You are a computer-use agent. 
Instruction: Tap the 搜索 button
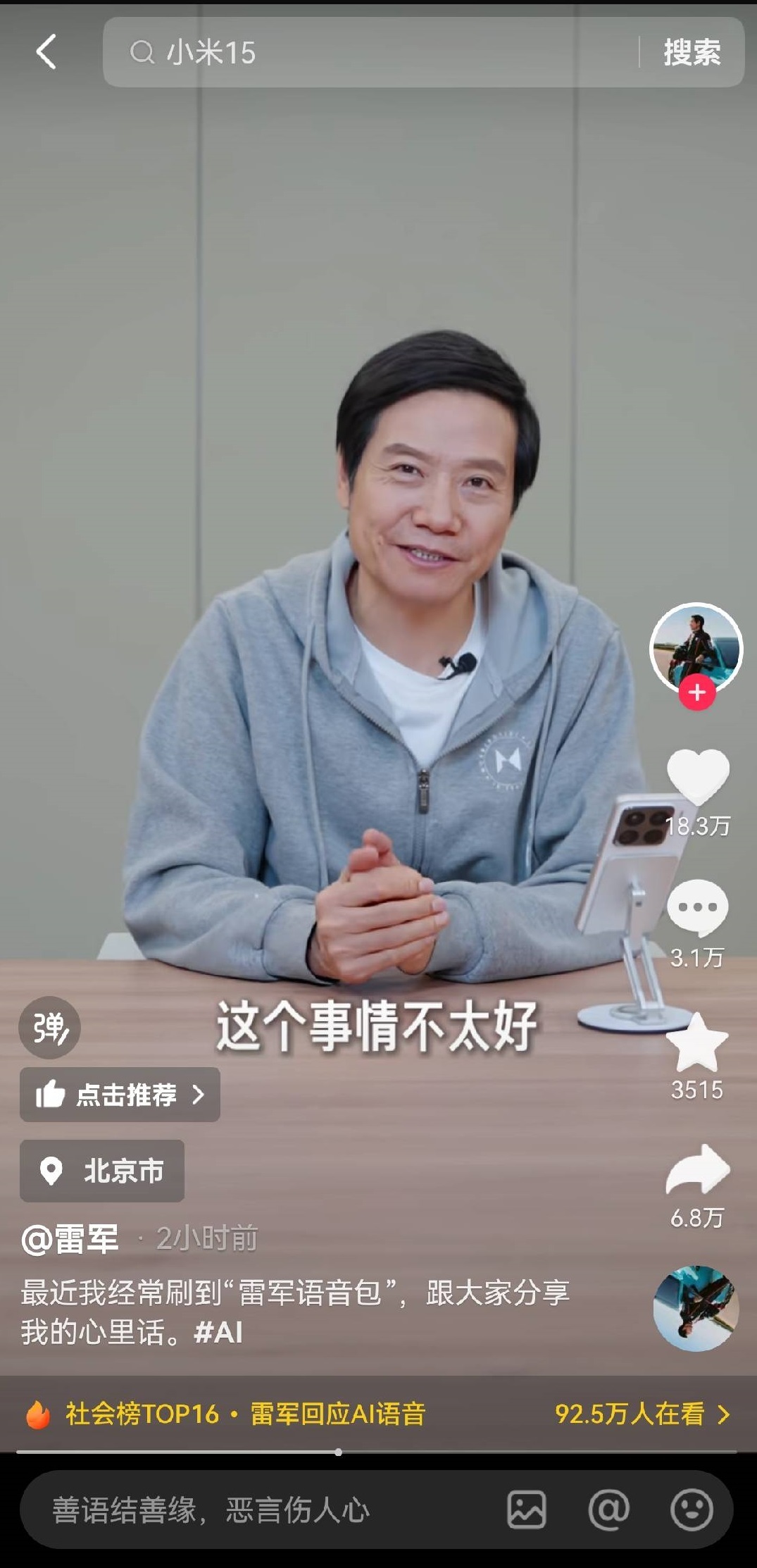[x=692, y=52]
